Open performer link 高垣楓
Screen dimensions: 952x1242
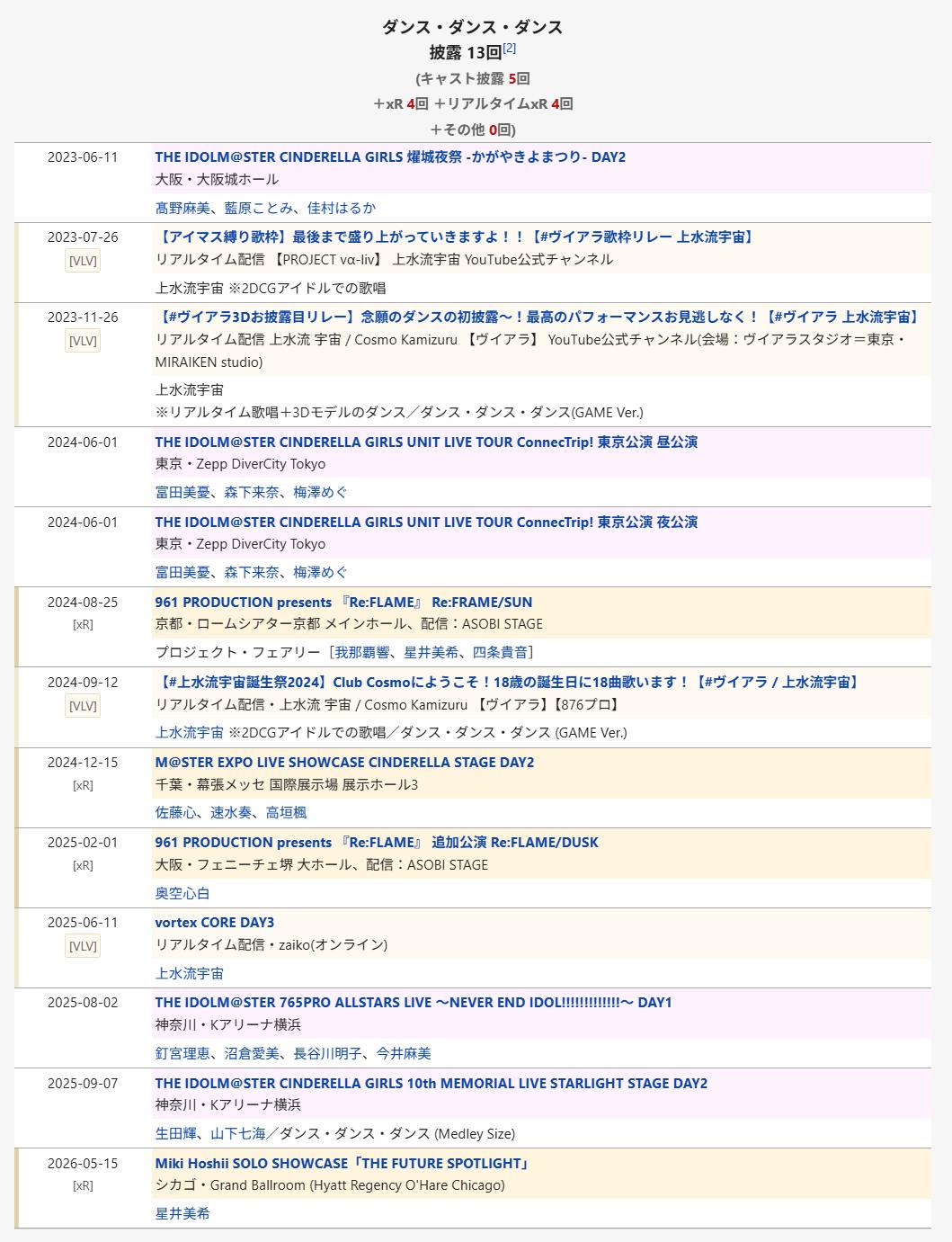pyautogui.click(x=286, y=813)
